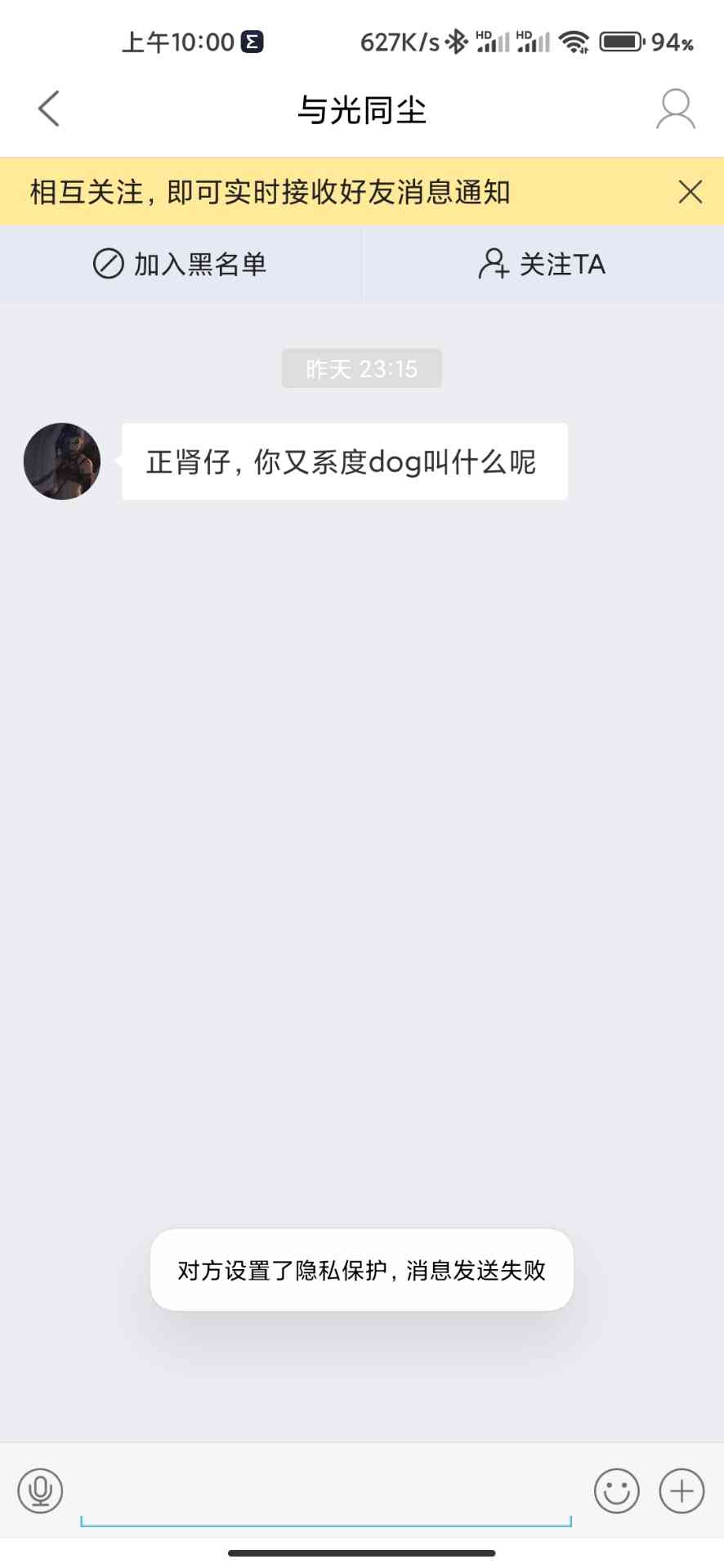This screenshot has height=1568, width=724.
Task: Go back from the 与光同尘 chat
Action: point(49,109)
